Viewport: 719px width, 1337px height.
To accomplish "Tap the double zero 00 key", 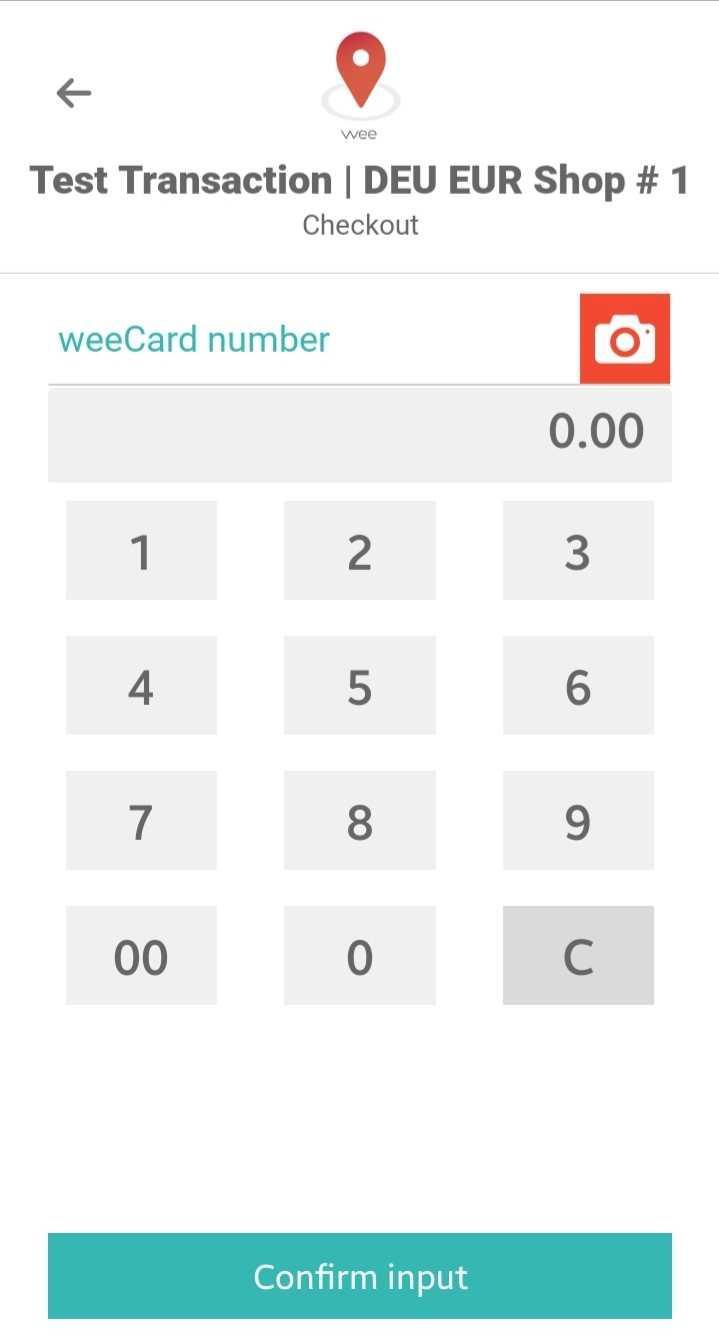I will pos(141,956).
